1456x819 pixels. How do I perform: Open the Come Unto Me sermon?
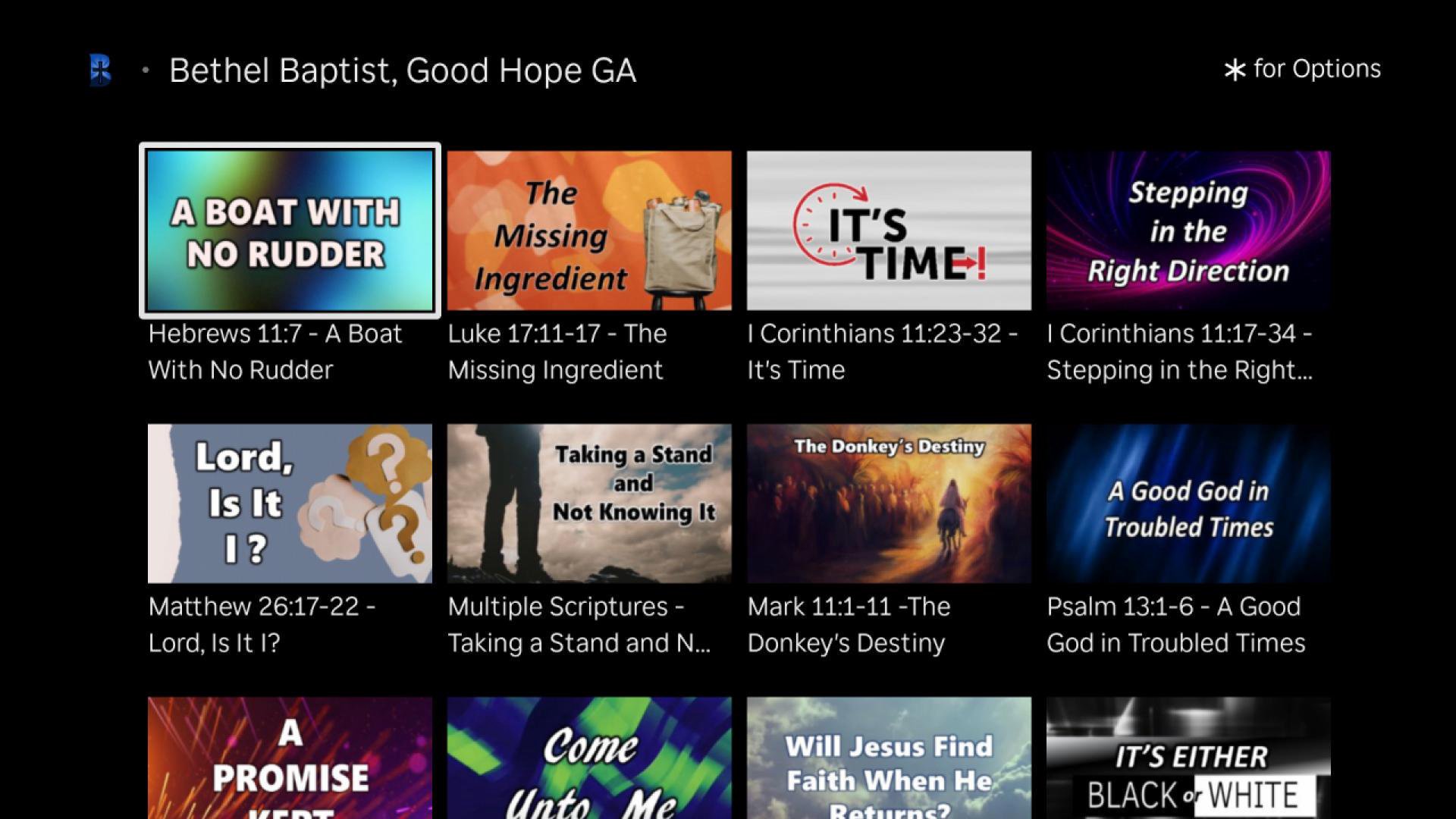tap(589, 758)
